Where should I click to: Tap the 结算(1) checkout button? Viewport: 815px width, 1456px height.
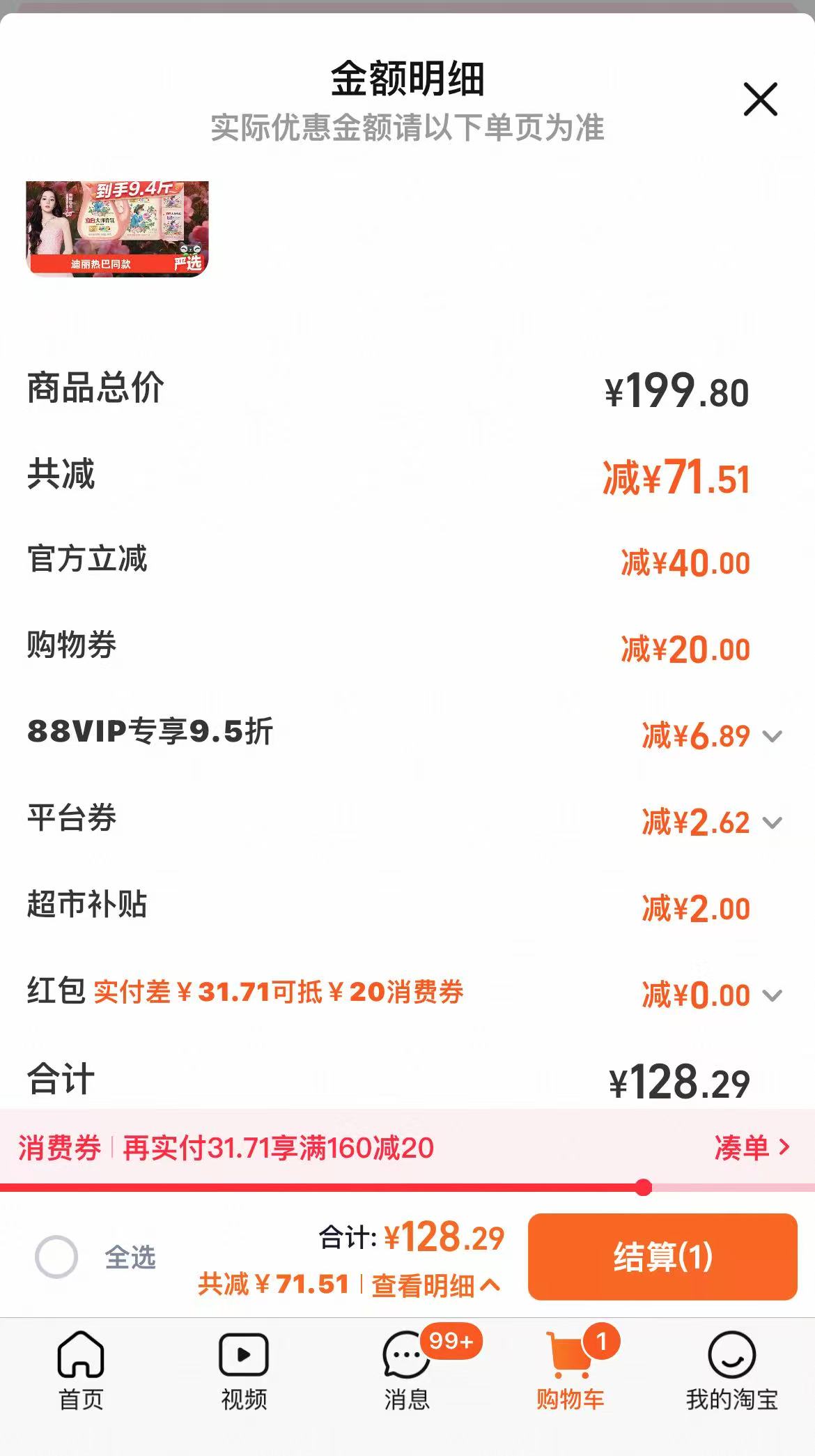(661, 1257)
